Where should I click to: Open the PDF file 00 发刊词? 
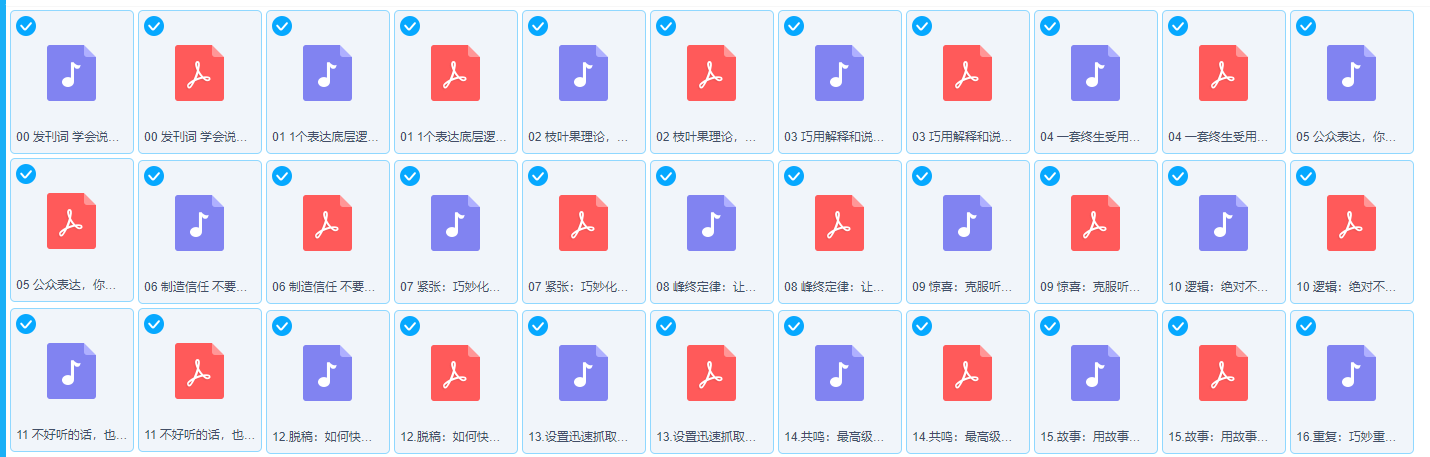[199, 73]
